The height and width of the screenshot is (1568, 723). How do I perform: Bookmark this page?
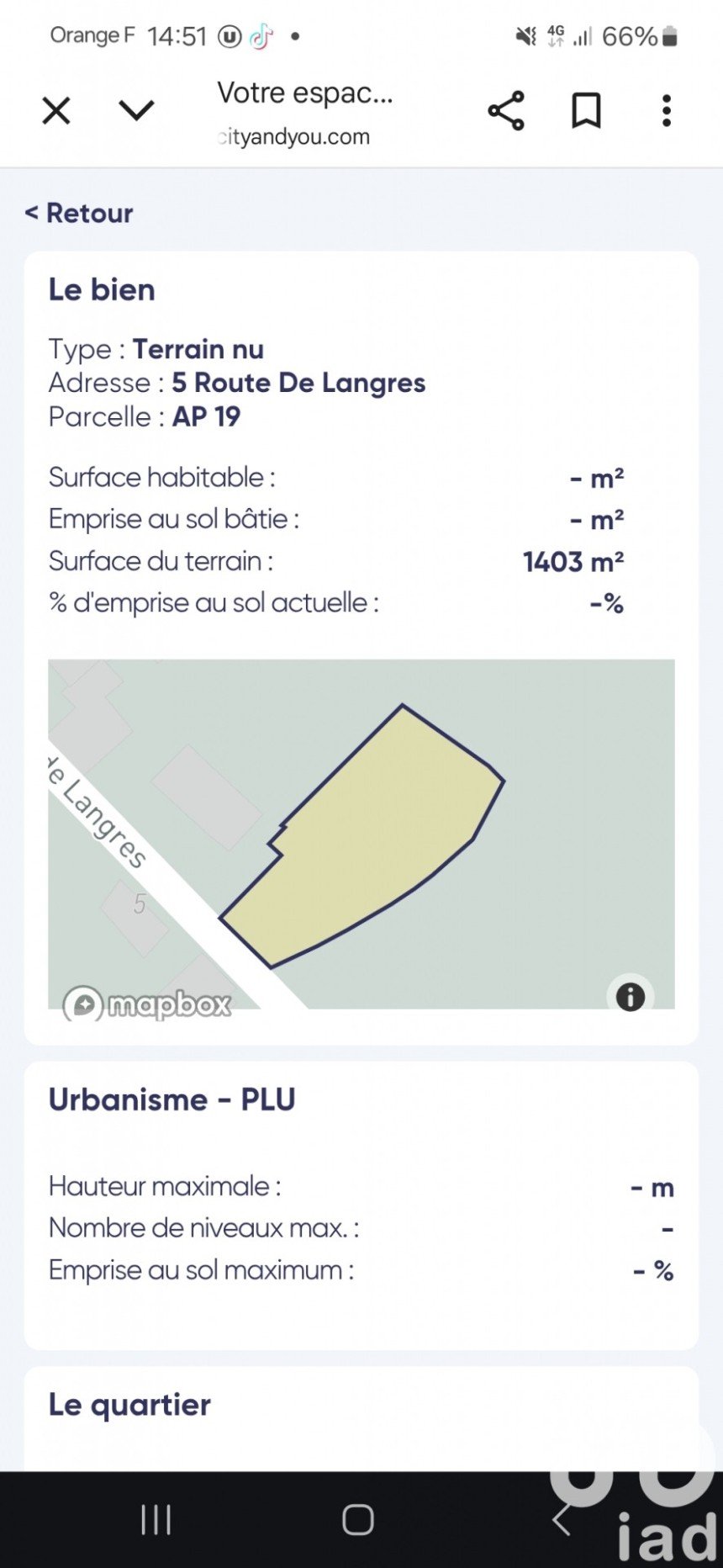coord(586,111)
